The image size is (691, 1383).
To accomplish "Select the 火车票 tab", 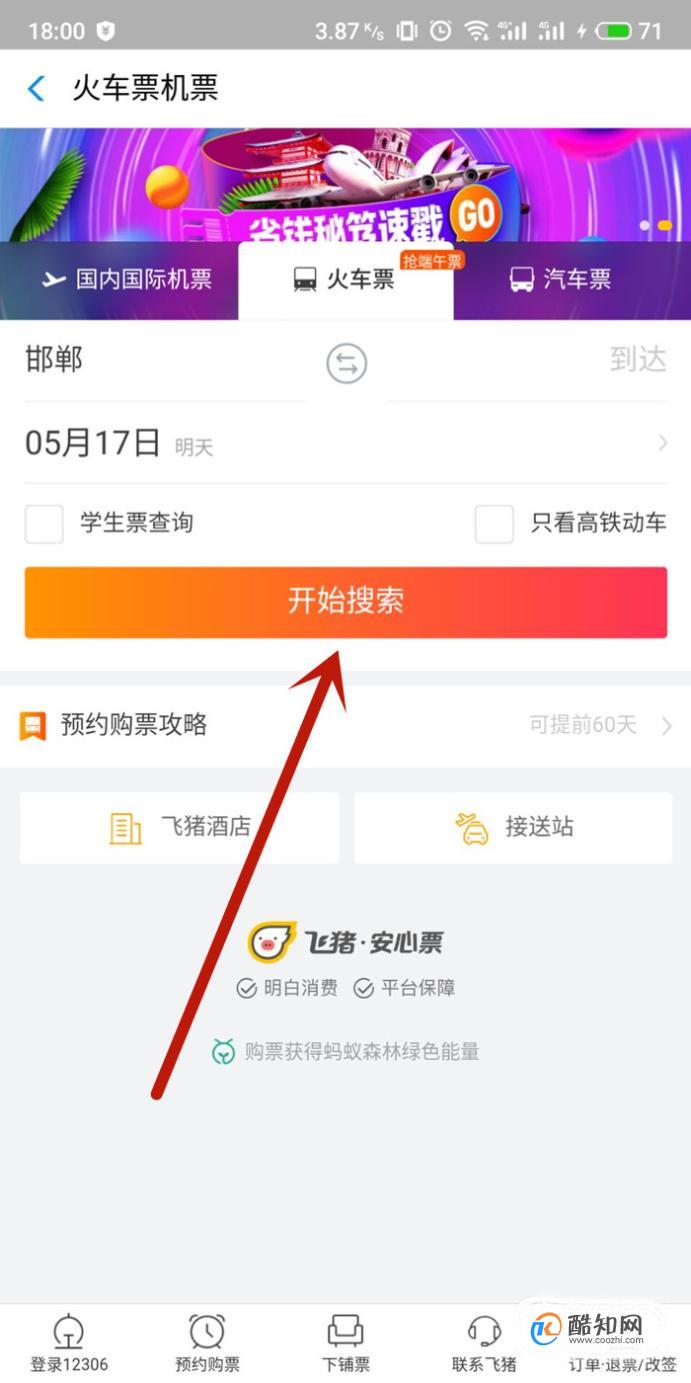I will (346, 280).
